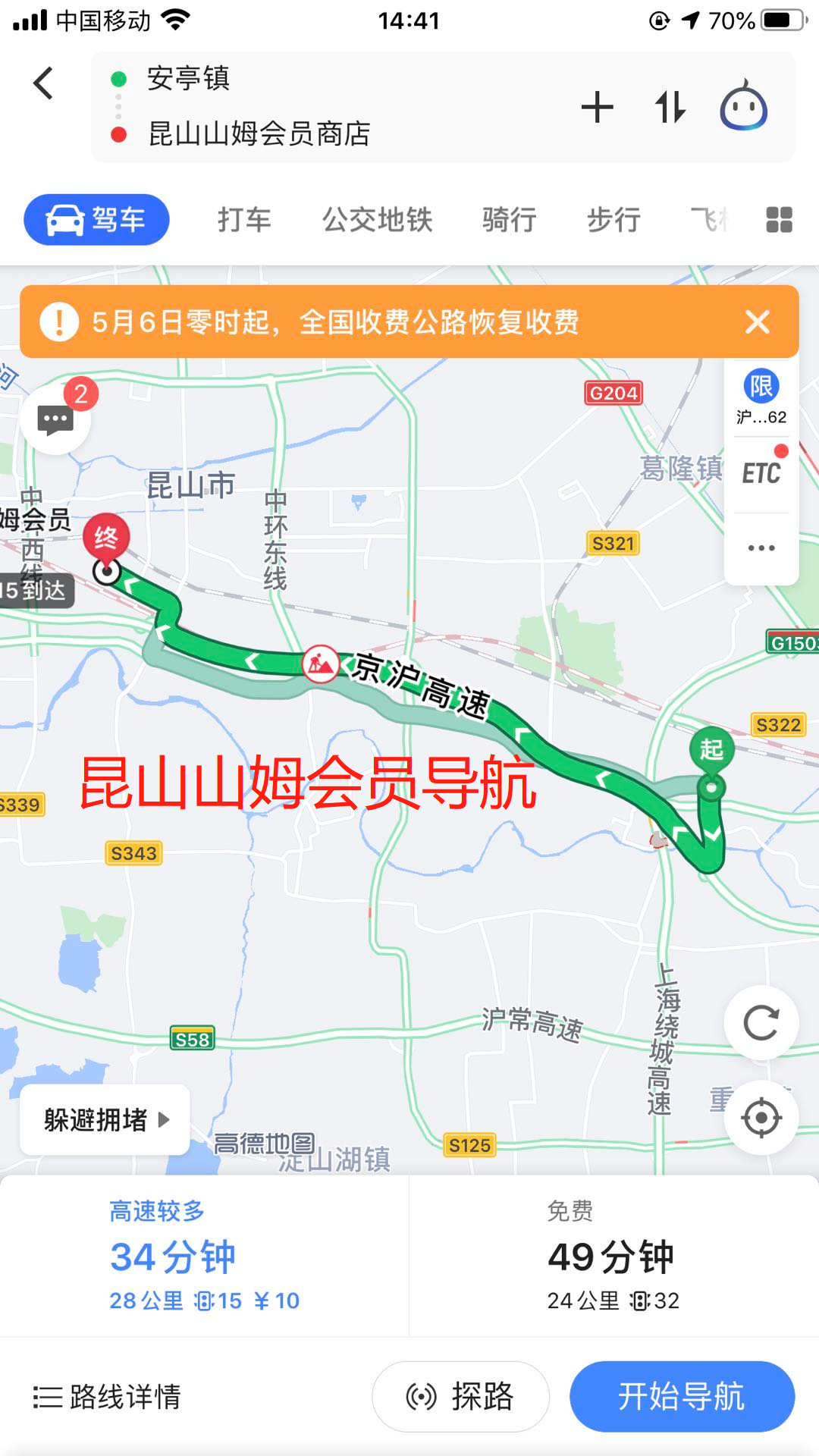Edit destination 昆山山姆会员商店
This screenshot has width=819, height=1456.
coord(259,134)
